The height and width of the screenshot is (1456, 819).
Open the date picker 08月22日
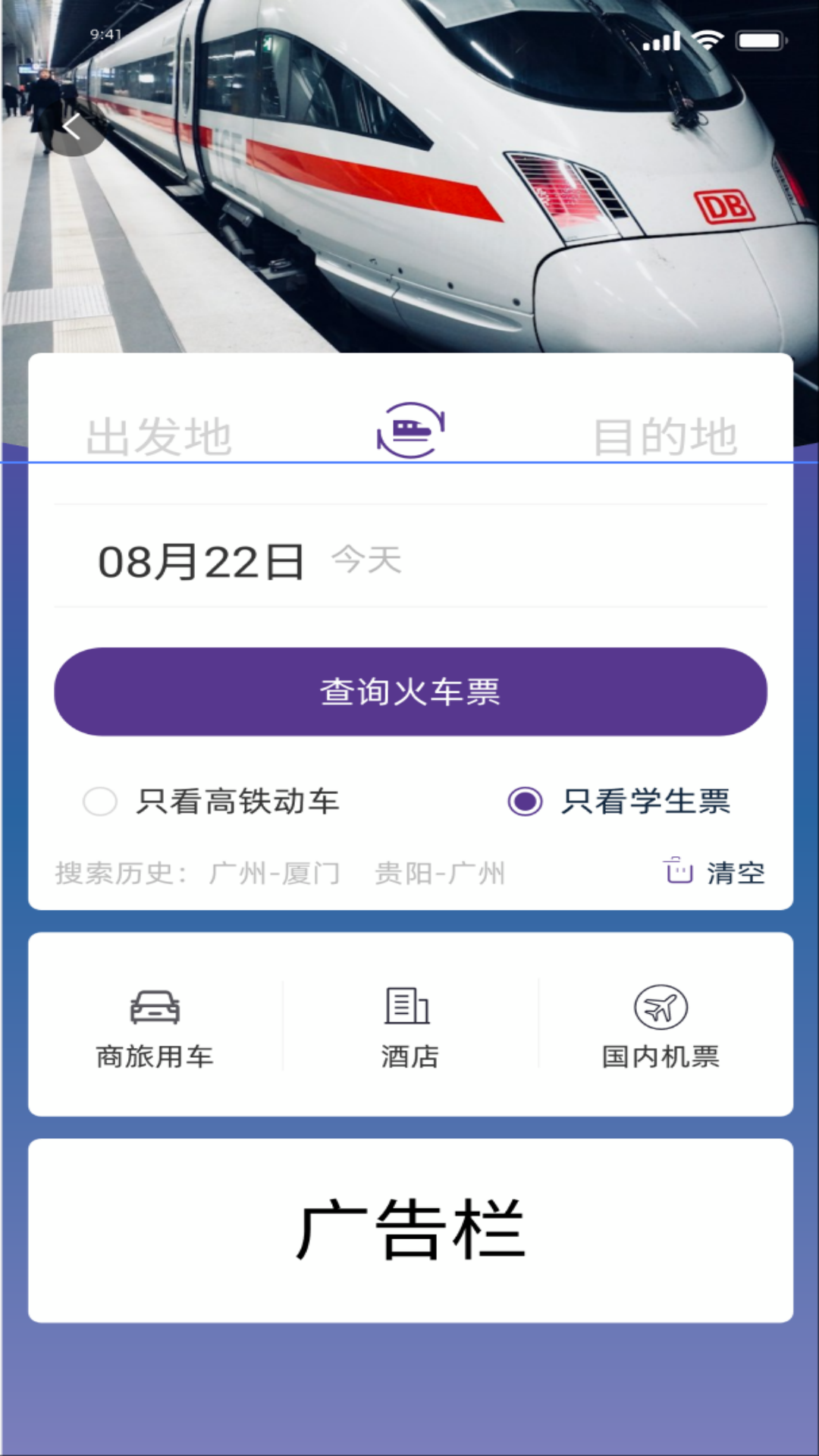click(x=202, y=562)
